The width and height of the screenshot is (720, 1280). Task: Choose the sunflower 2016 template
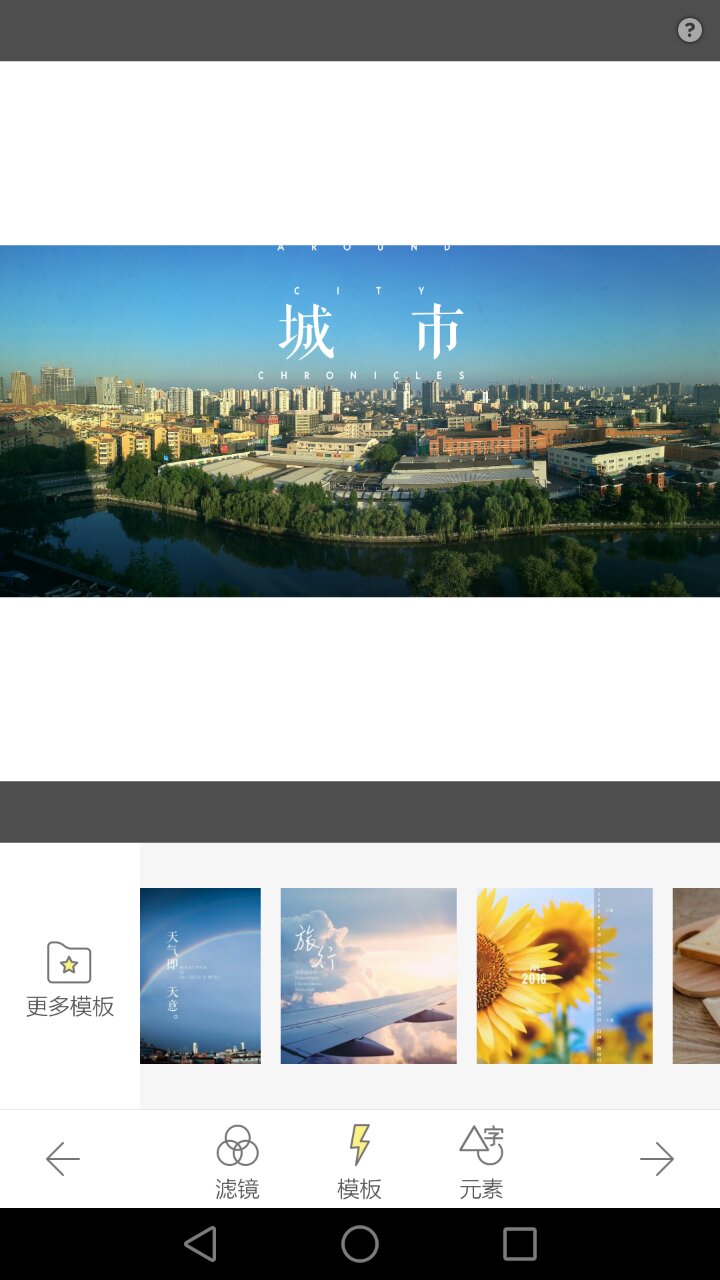[x=564, y=975]
